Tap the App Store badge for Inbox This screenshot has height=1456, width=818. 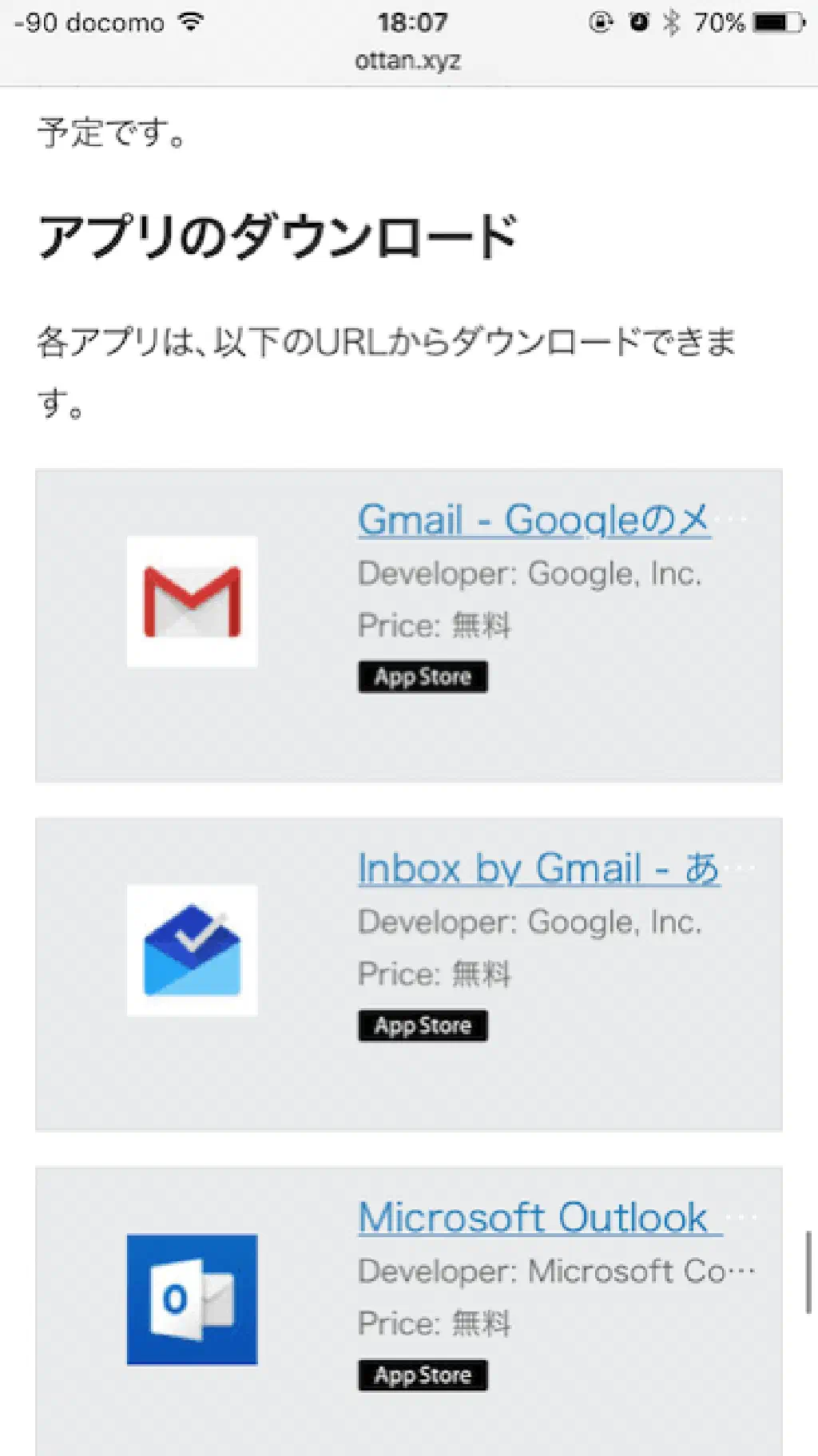click(x=423, y=1026)
